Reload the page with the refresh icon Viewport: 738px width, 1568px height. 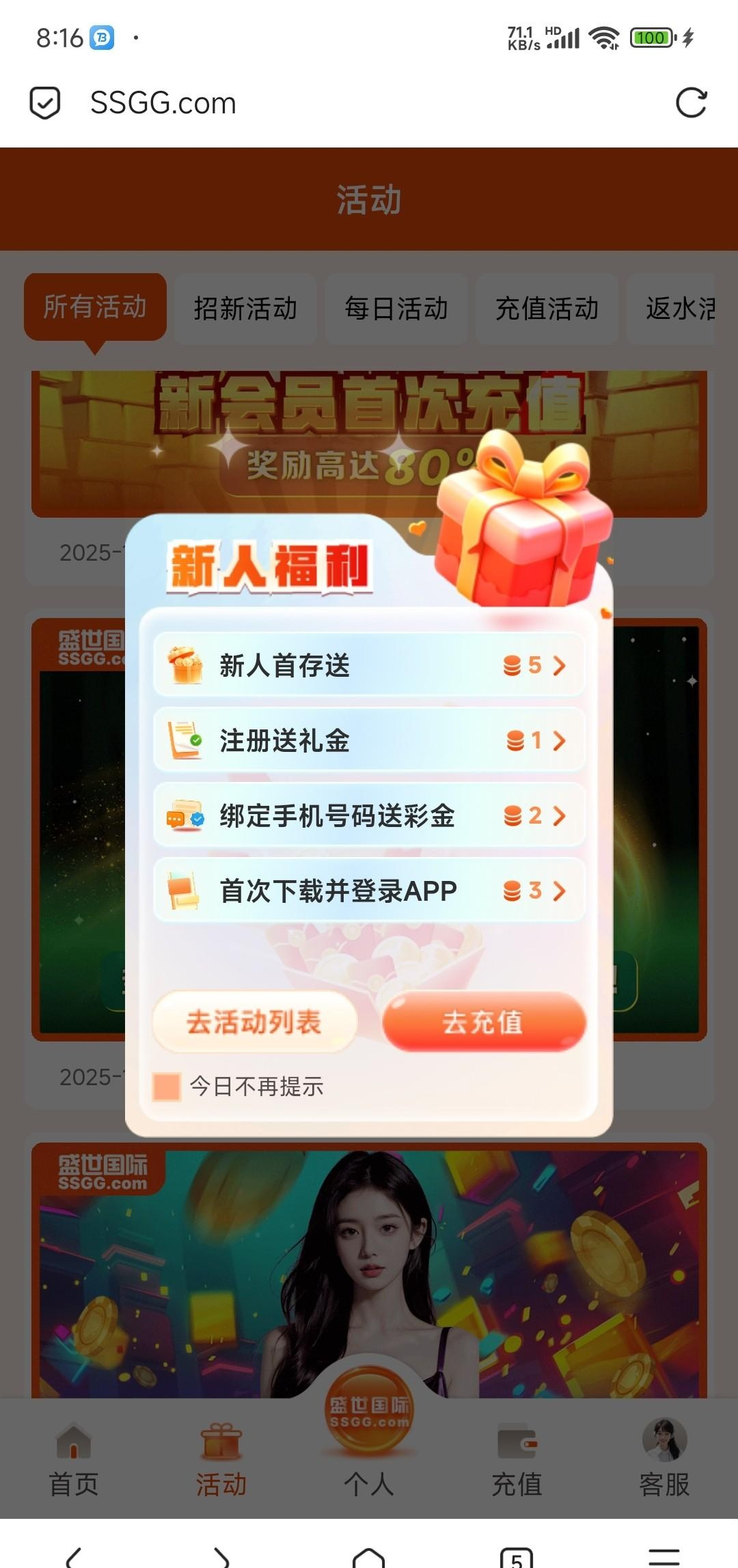(690, 103)
